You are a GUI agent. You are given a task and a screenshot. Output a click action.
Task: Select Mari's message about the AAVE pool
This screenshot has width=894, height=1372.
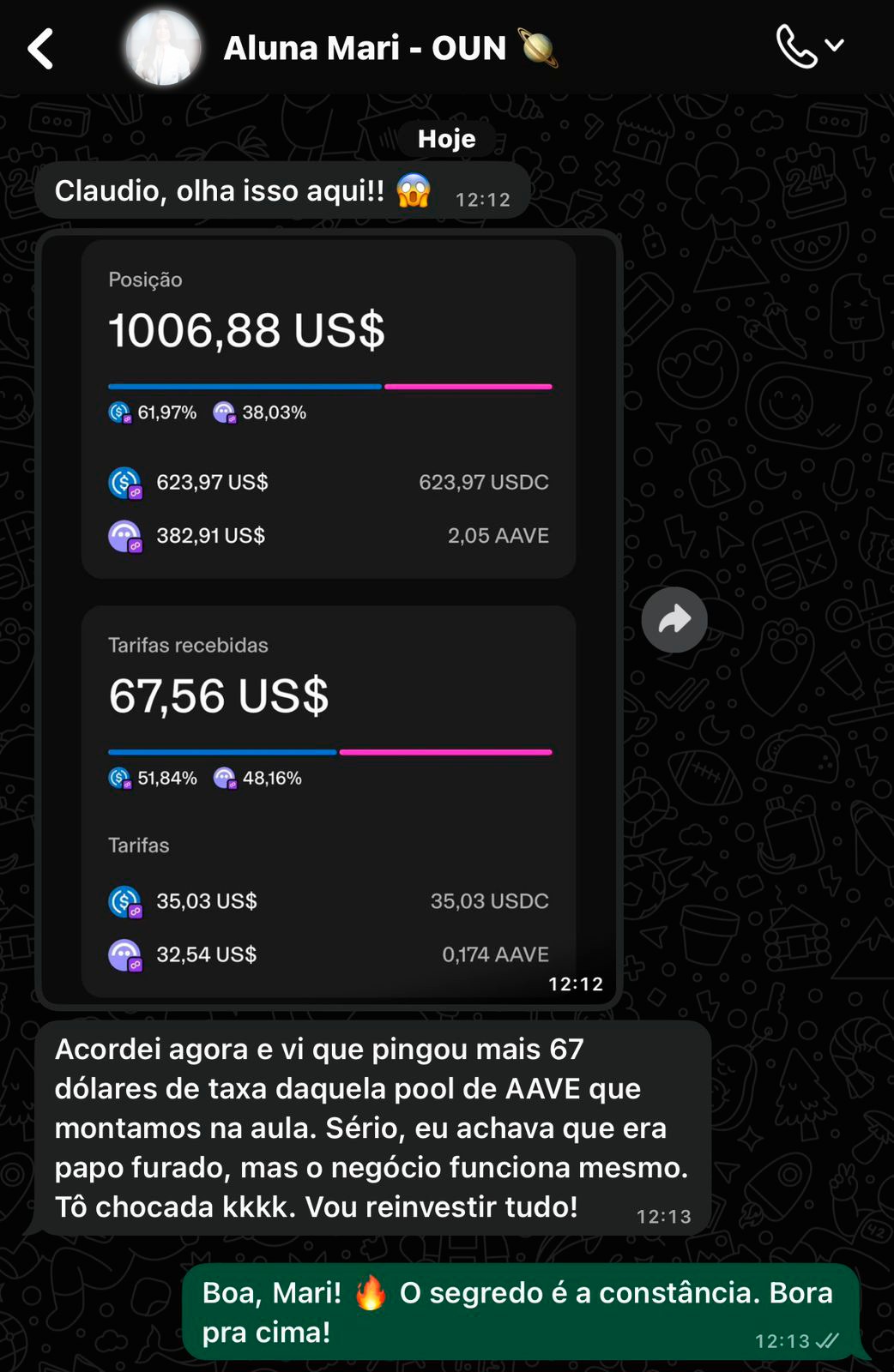[369, 1123]
